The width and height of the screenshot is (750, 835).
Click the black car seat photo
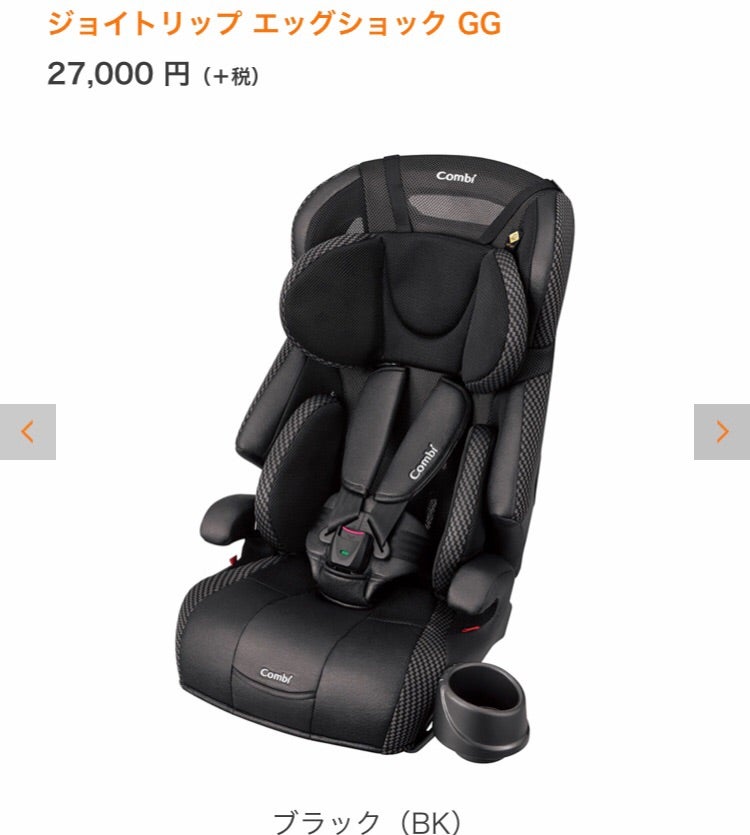(x=375, y=450)
